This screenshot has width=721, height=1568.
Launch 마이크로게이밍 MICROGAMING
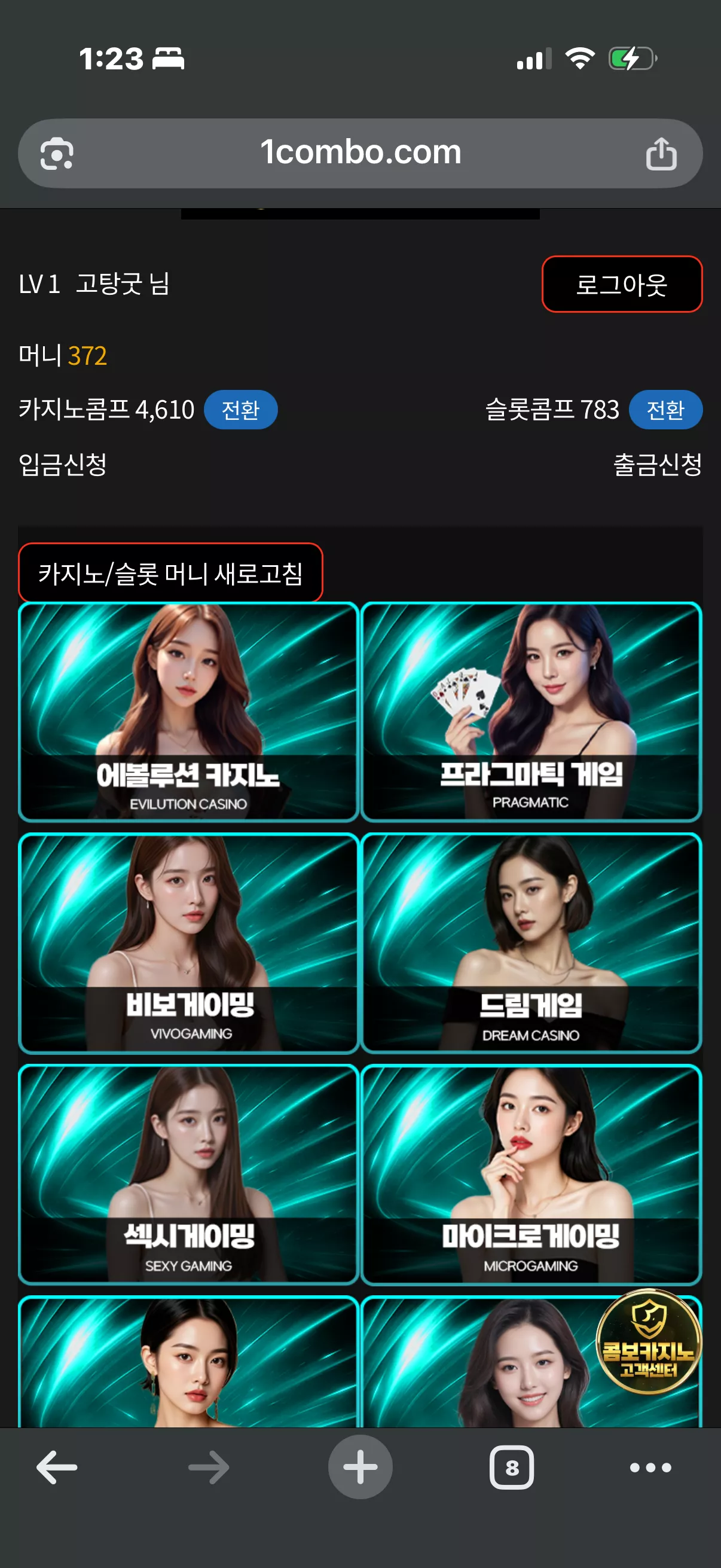[531, 1174]
